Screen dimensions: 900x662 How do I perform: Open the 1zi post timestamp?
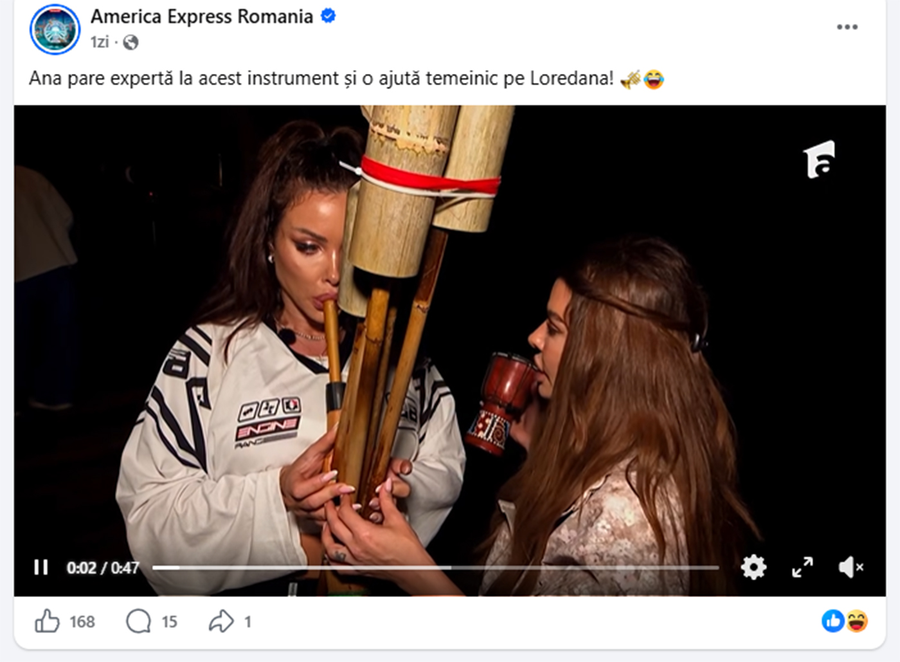(99, 42)
